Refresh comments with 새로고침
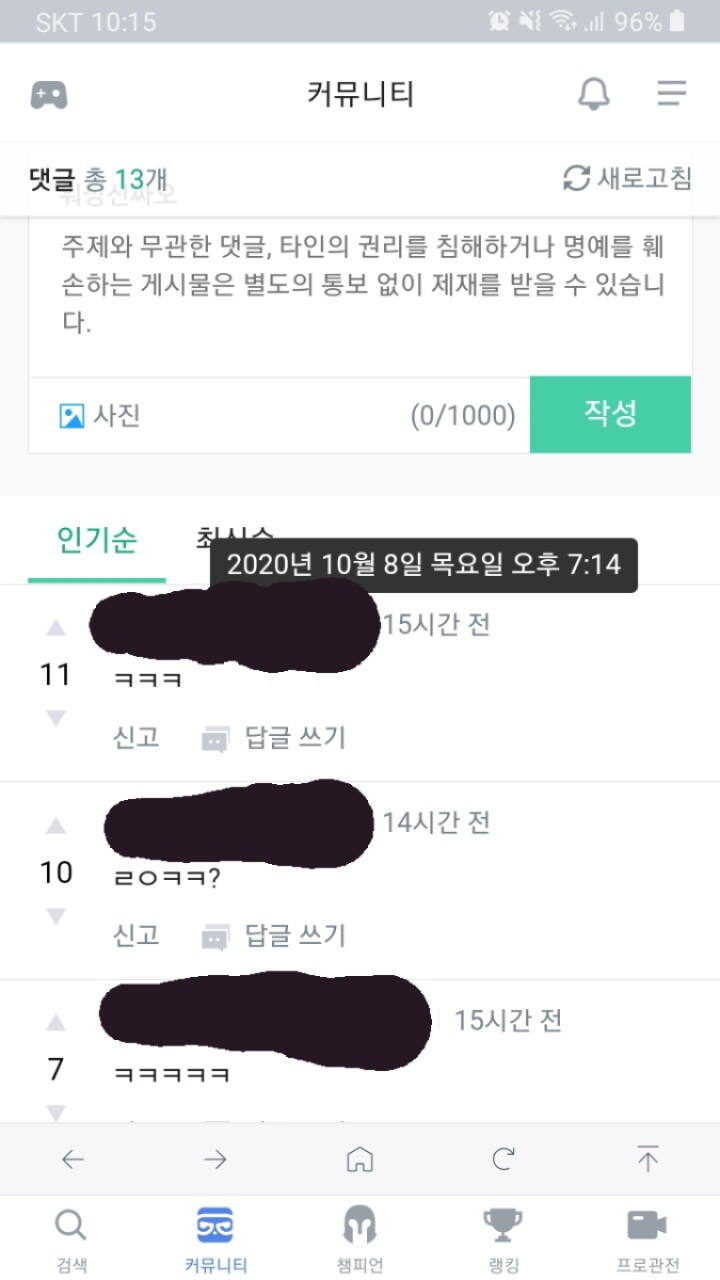 coord(627,179)
